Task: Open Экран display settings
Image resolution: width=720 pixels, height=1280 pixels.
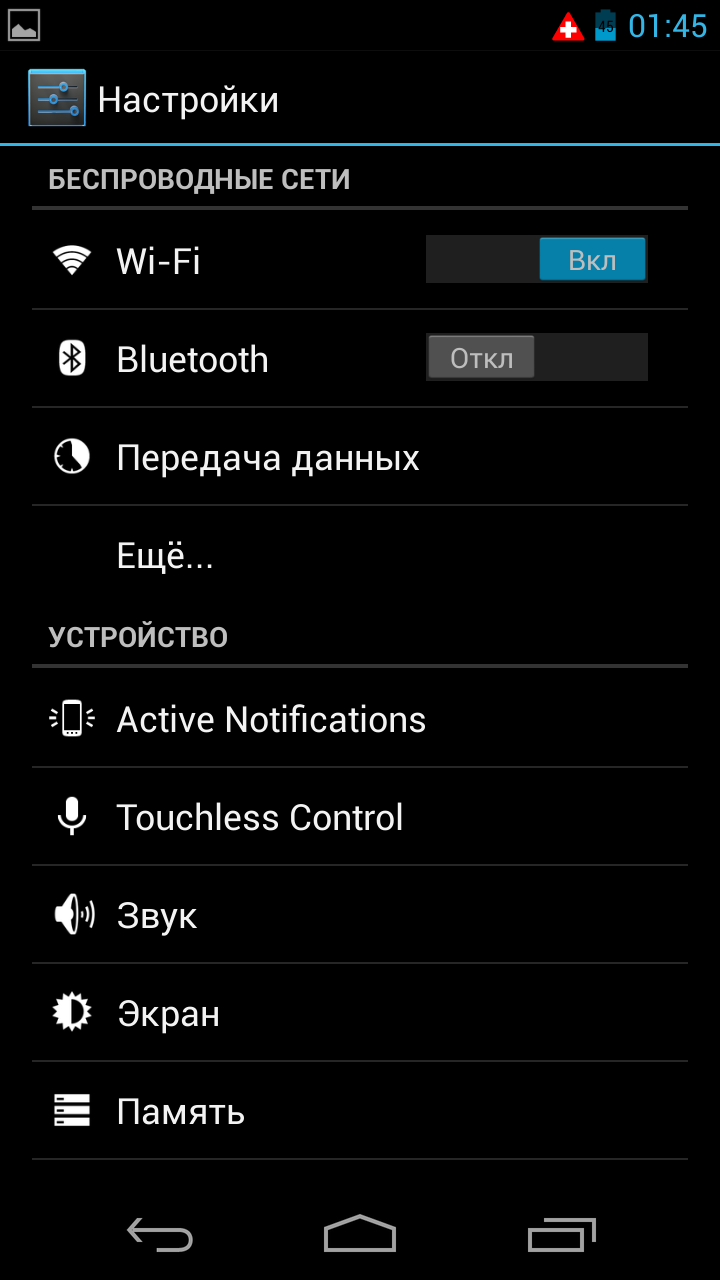Action: click(x=360, y=1013)
